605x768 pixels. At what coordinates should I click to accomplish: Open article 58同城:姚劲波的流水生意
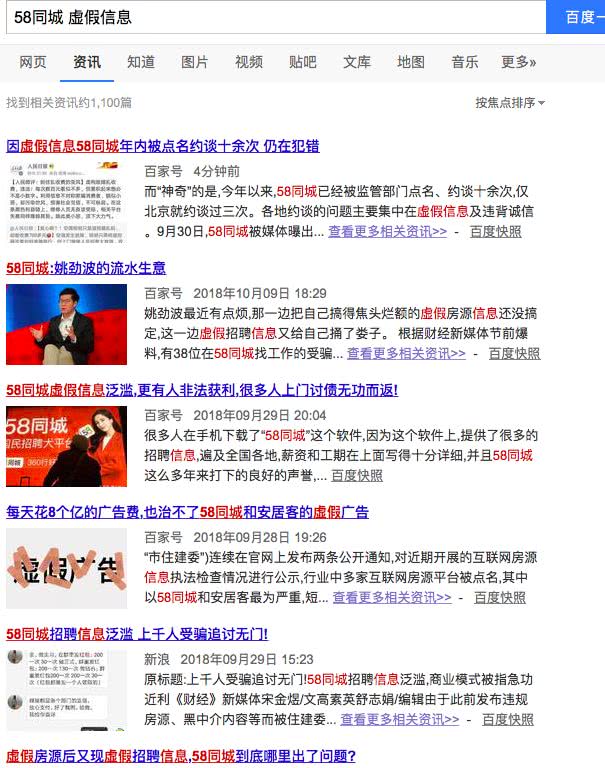pyautogui.click(x=86, y=268)
